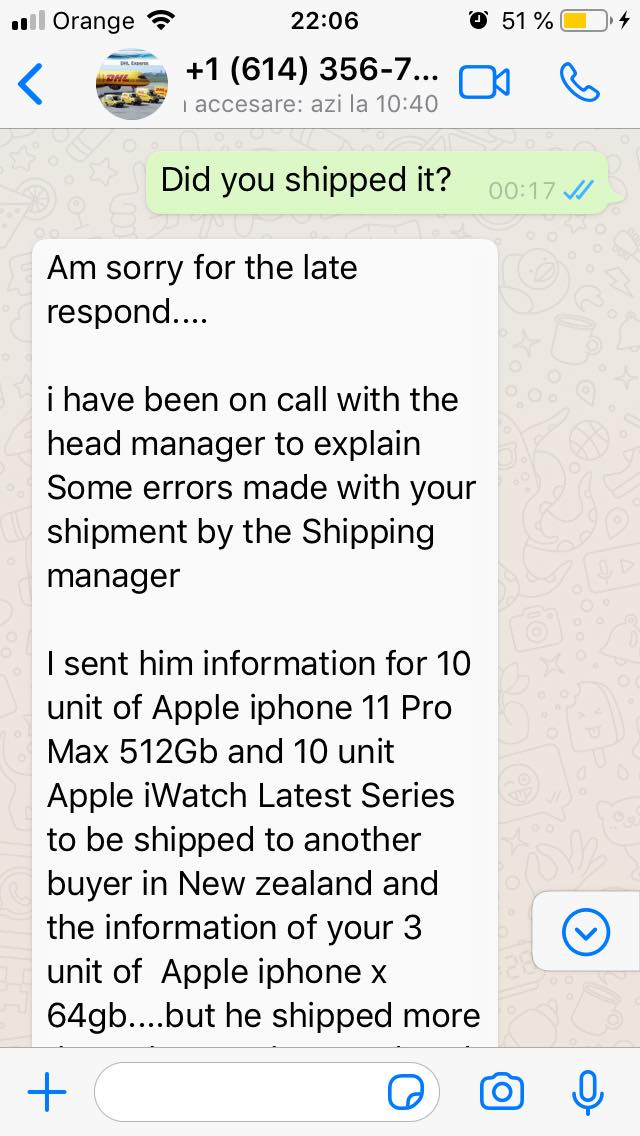The height and width of the screenshot is (1136, 640).
Task: View the contact's DHL profile picture
Action: click(x=132, y=84)
